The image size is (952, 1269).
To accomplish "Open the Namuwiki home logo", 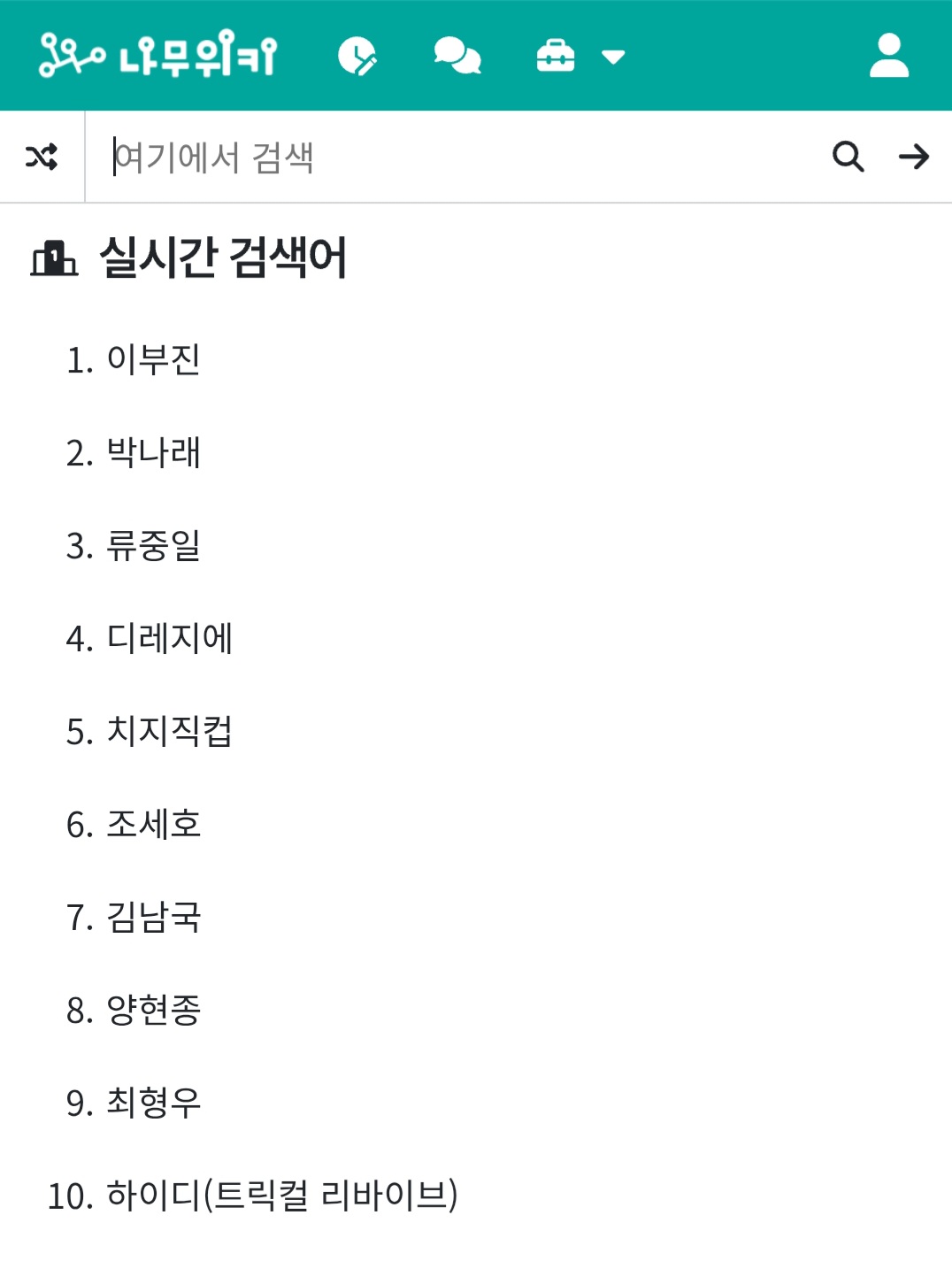I will click(x=157, y=55).
